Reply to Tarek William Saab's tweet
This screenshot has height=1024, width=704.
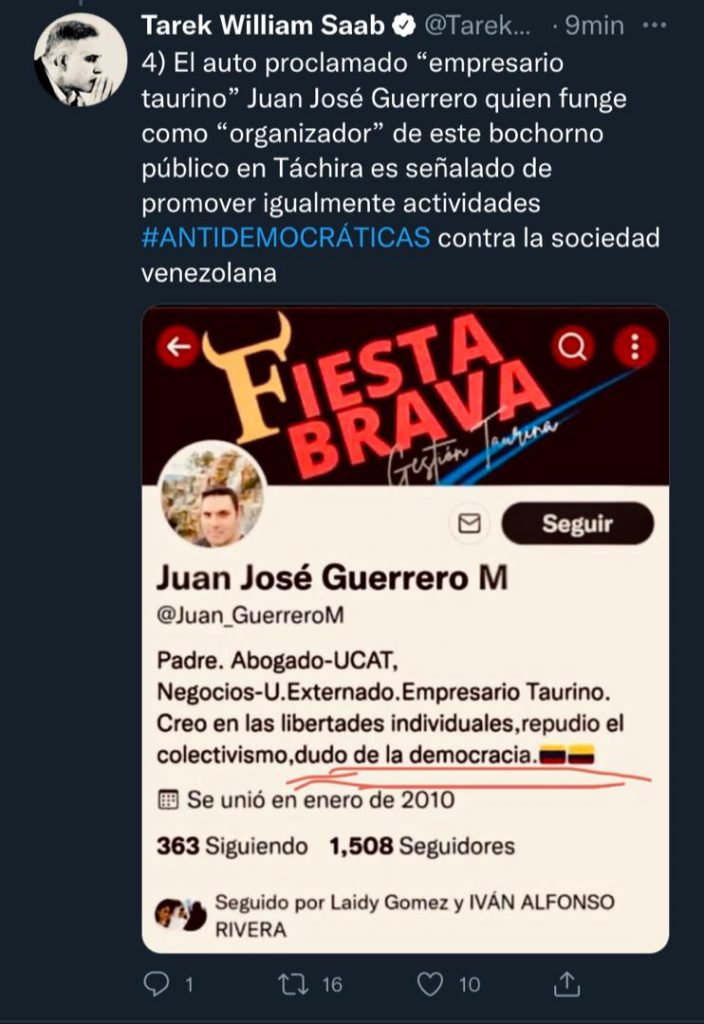(x=157, y=985)
